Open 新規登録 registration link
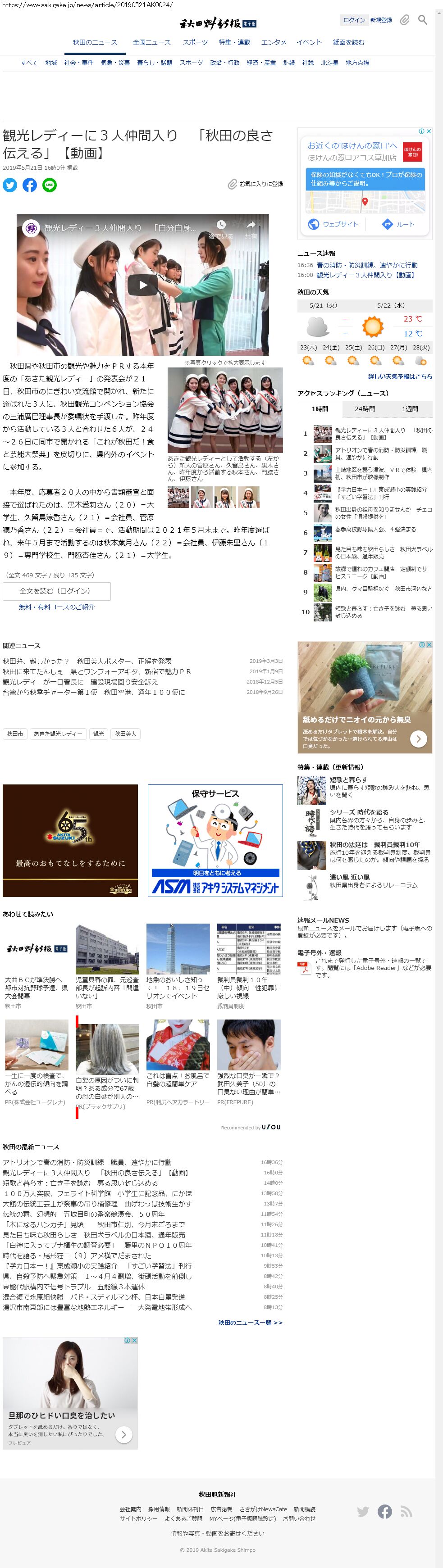The image size is (443, 1568). pyautogui.click(x=381, y=20)
